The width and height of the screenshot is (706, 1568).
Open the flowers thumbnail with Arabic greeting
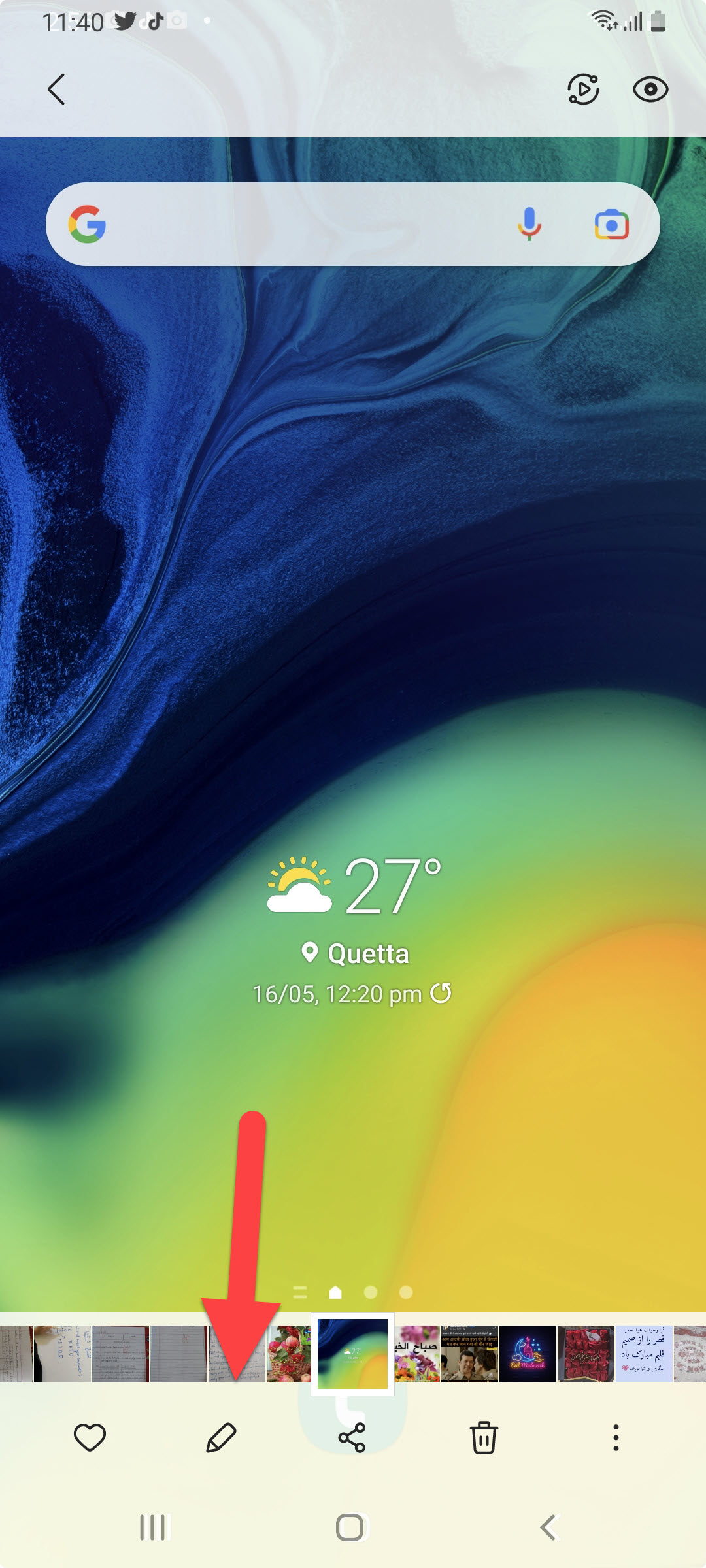click(x=417, y=1354)
